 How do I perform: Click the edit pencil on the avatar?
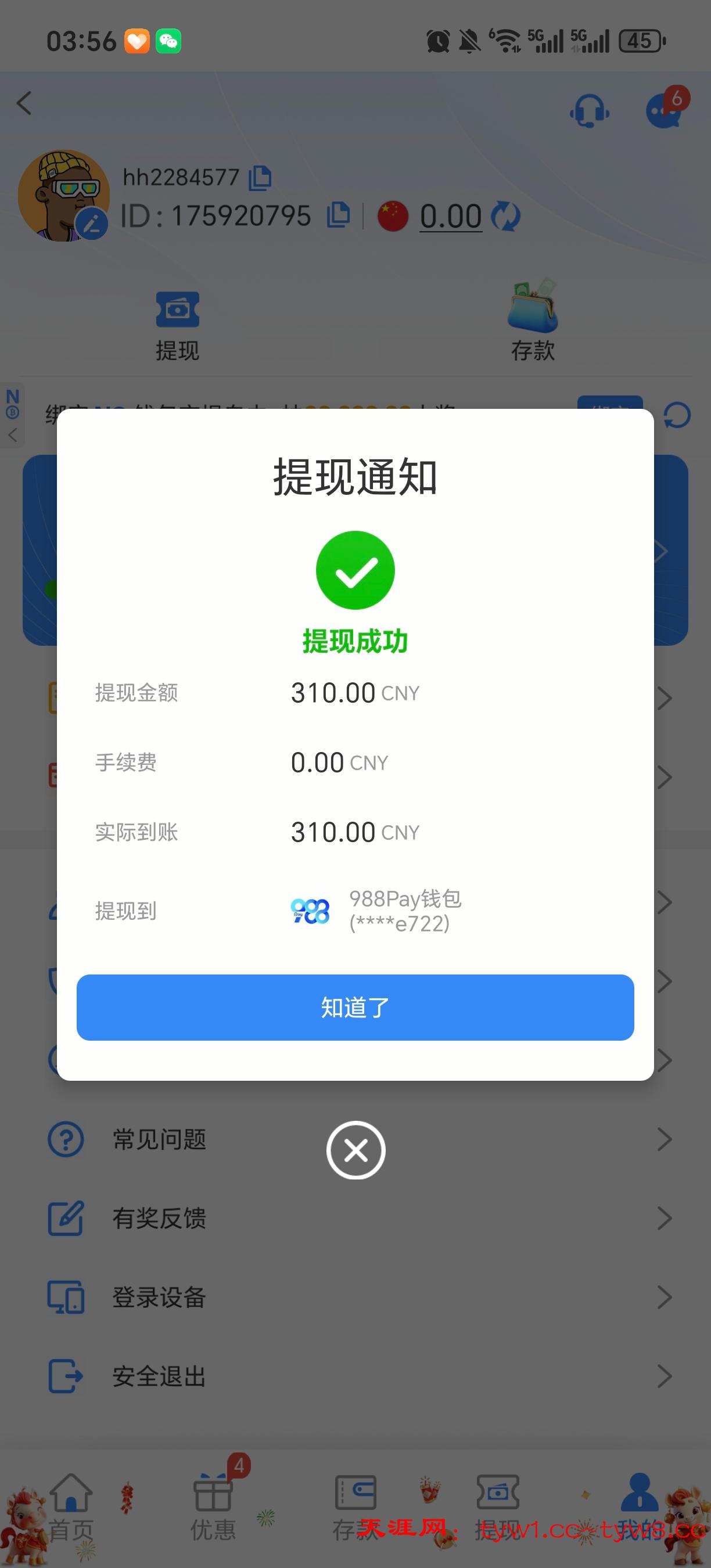point(91,223)
